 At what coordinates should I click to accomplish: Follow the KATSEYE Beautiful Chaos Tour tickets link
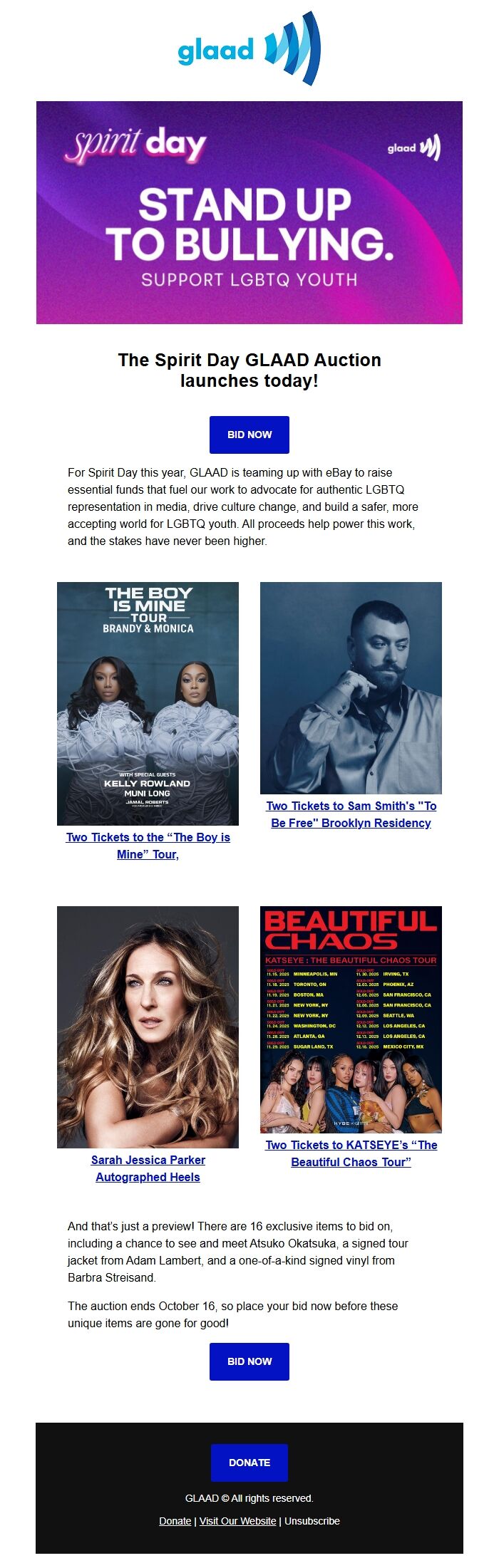coord(351,1153)
